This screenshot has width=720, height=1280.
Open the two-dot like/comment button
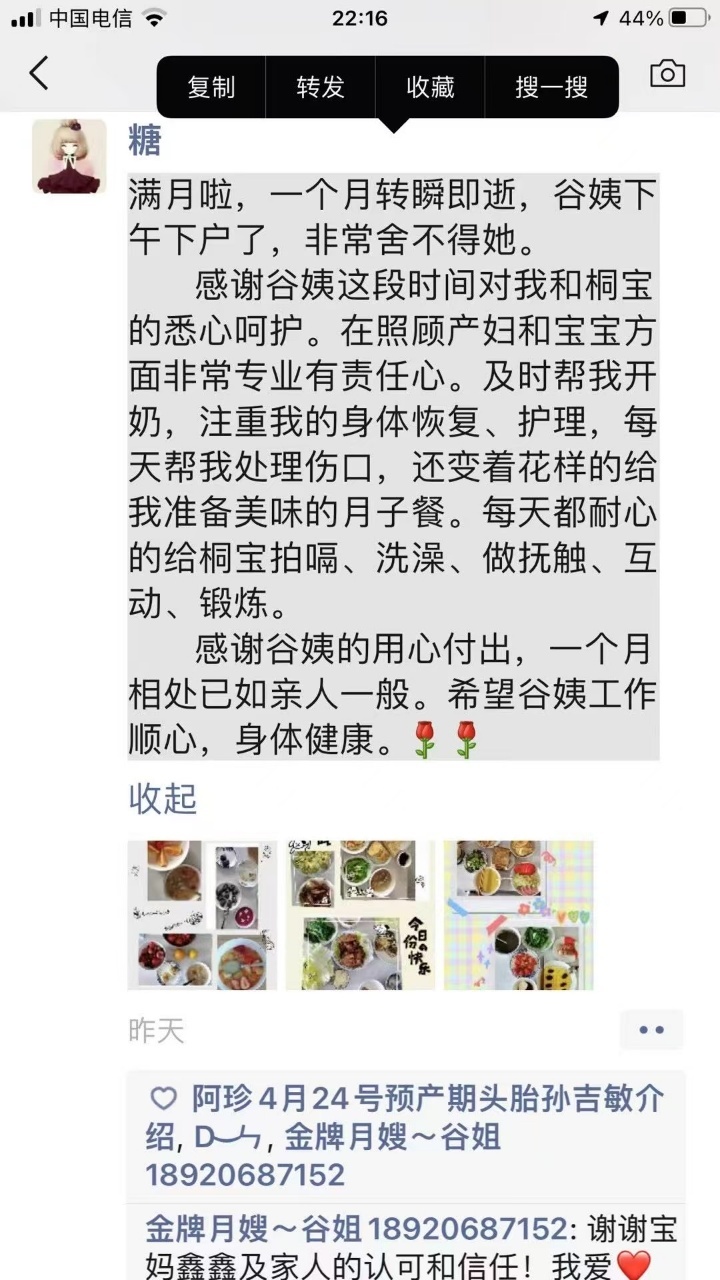[651, 1030]
